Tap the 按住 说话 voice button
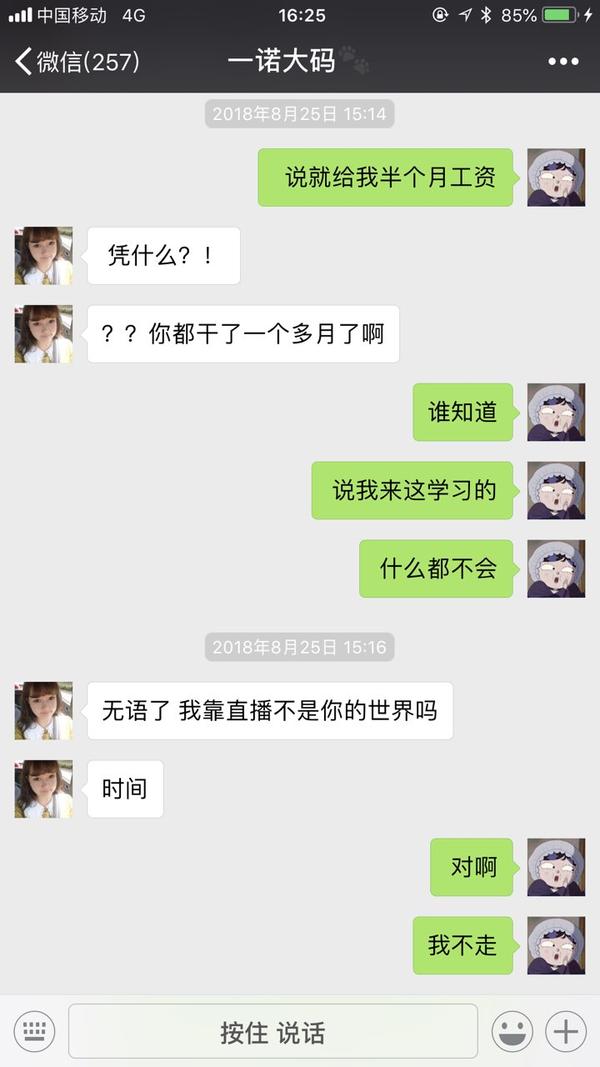The height and width of the screenshot is (1067, 600). point(272,1031)
